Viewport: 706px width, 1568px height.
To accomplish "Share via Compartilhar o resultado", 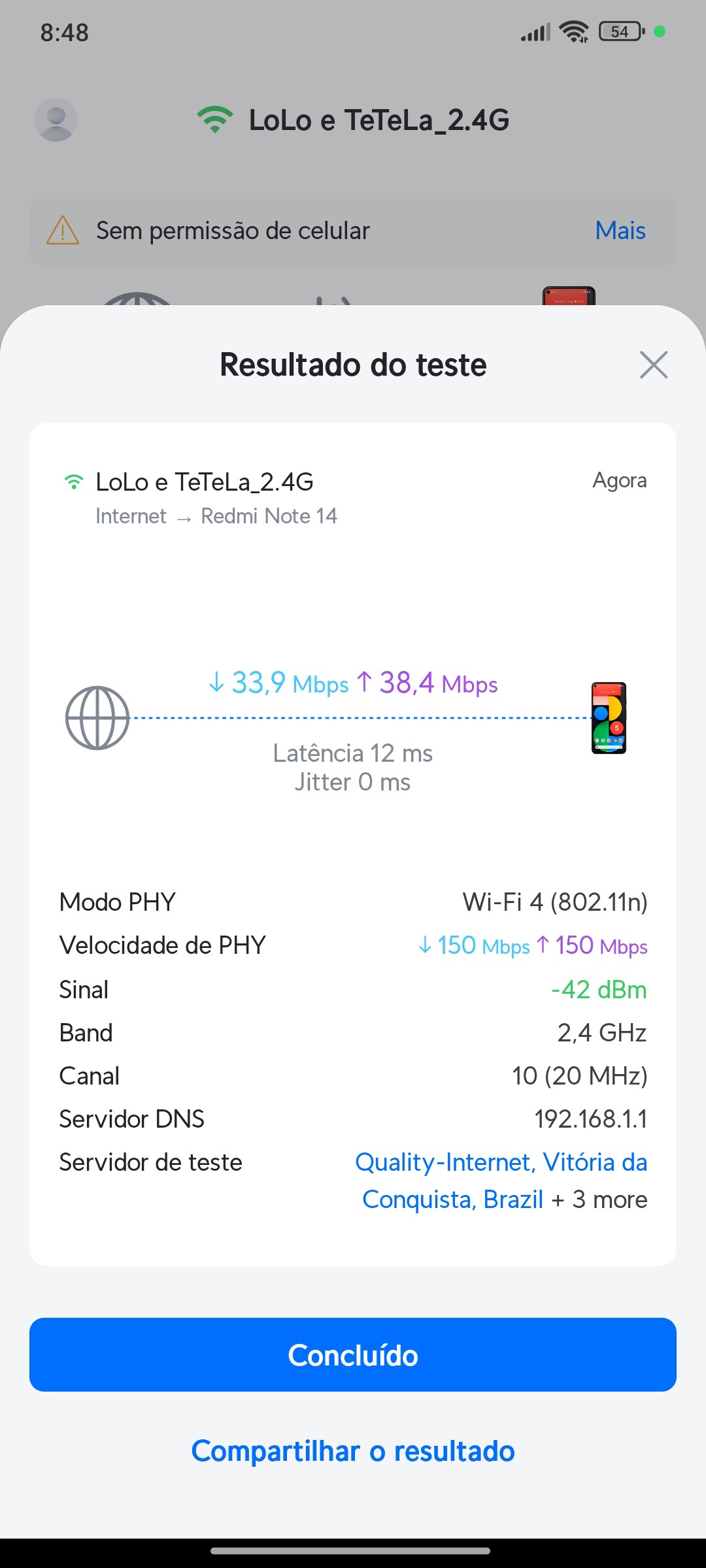I will click(x=353, y=1451).
